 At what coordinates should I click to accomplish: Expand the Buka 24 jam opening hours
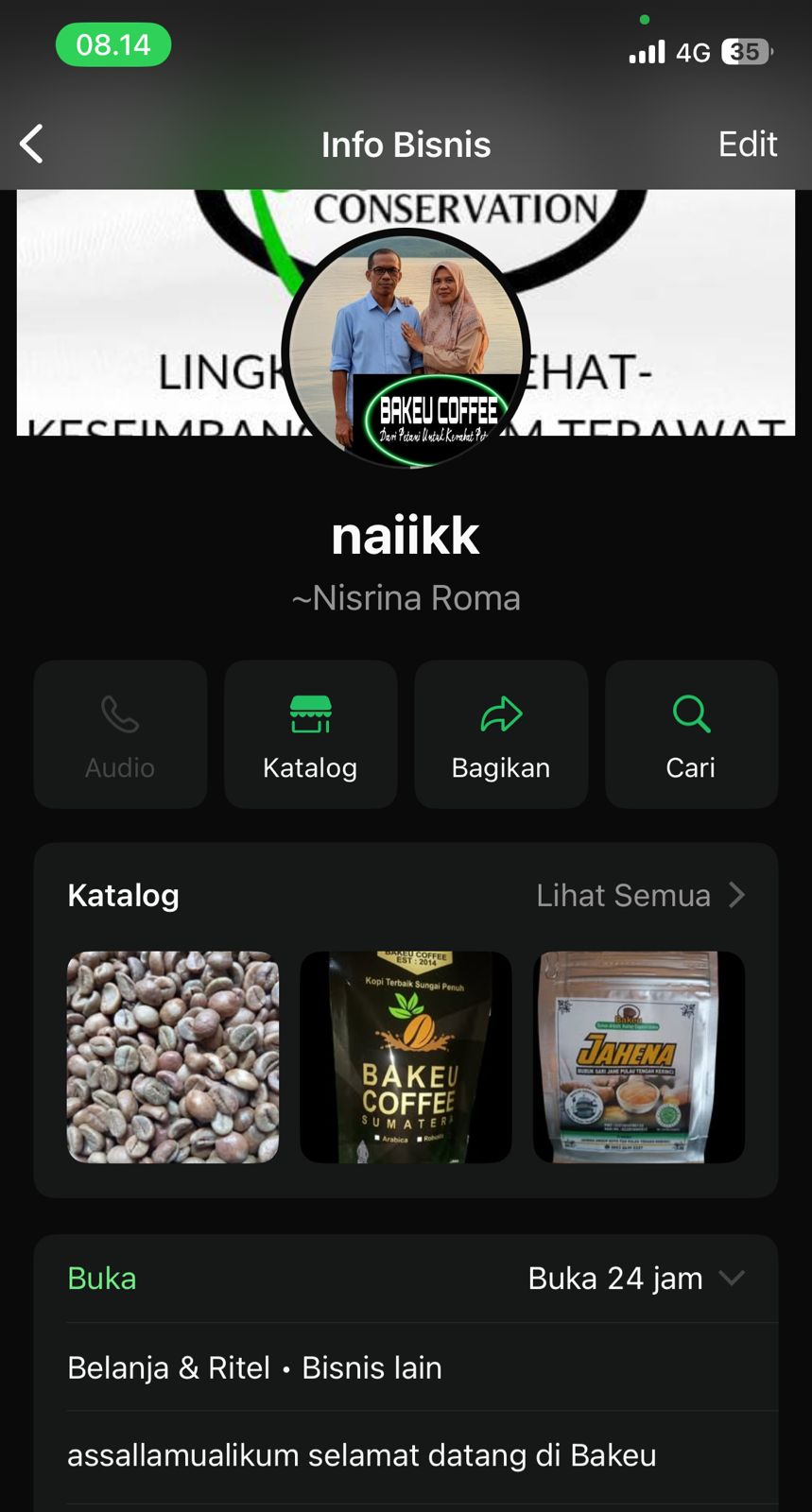coord(635,1279)
